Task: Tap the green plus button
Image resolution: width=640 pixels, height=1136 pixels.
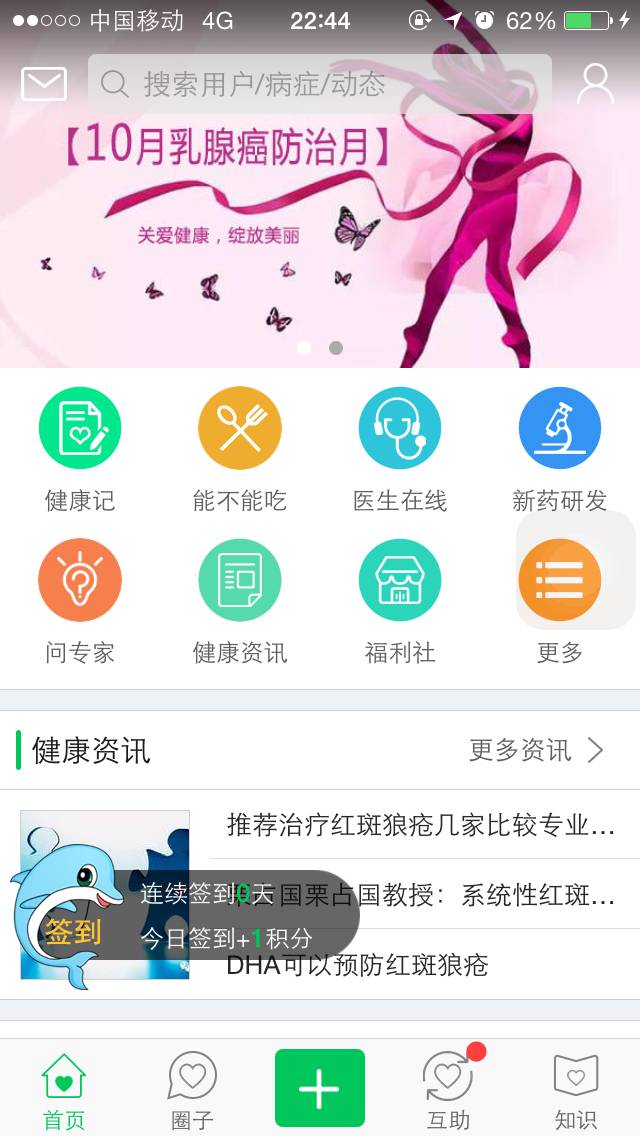Action: pos(320,1088)
